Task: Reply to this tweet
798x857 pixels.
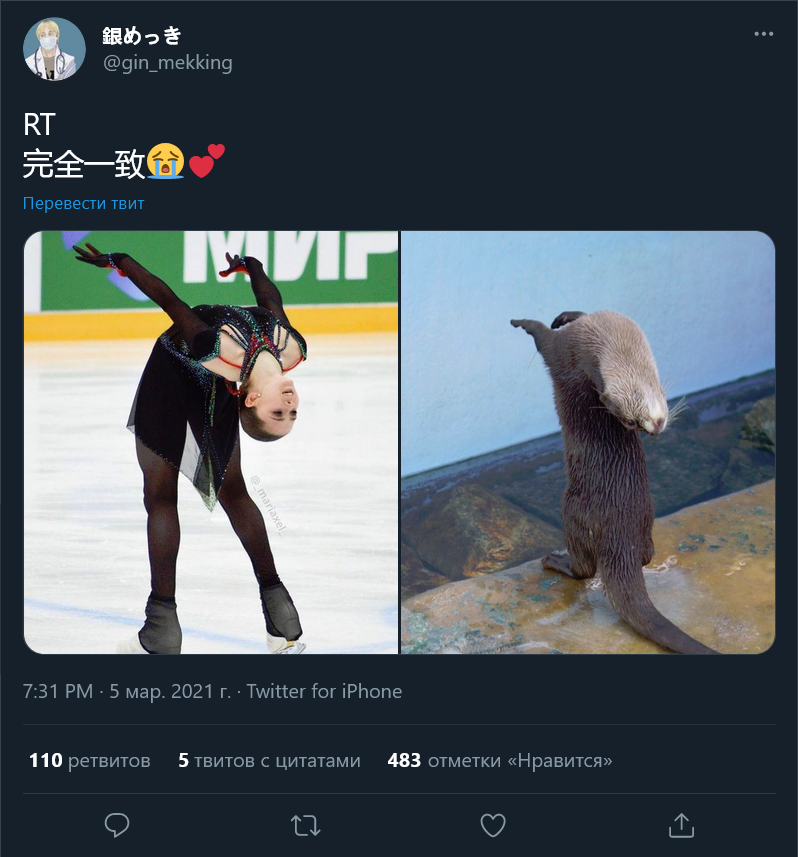Action: click(117, 825)
